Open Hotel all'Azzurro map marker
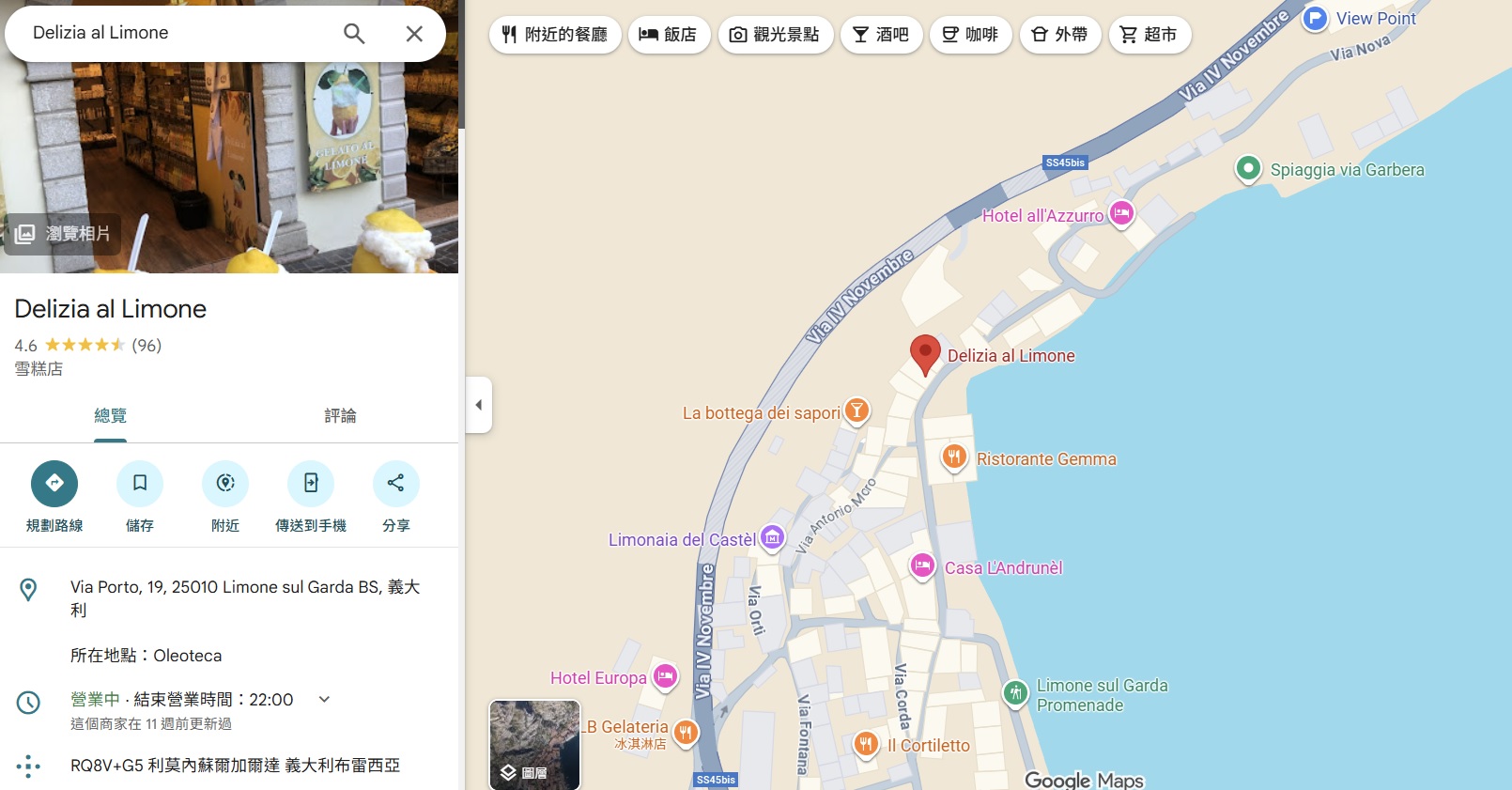 (1121, 213)
